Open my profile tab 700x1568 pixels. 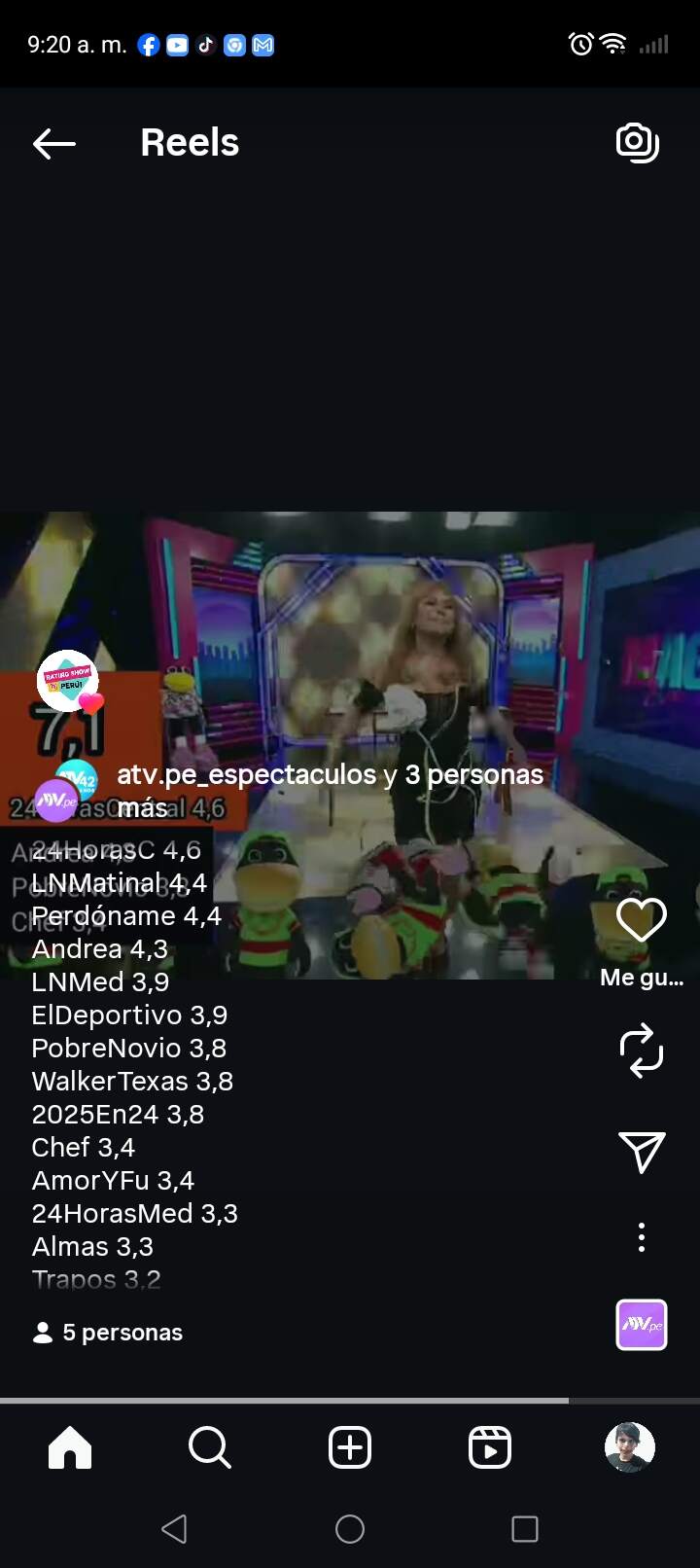pos(630,1447)
